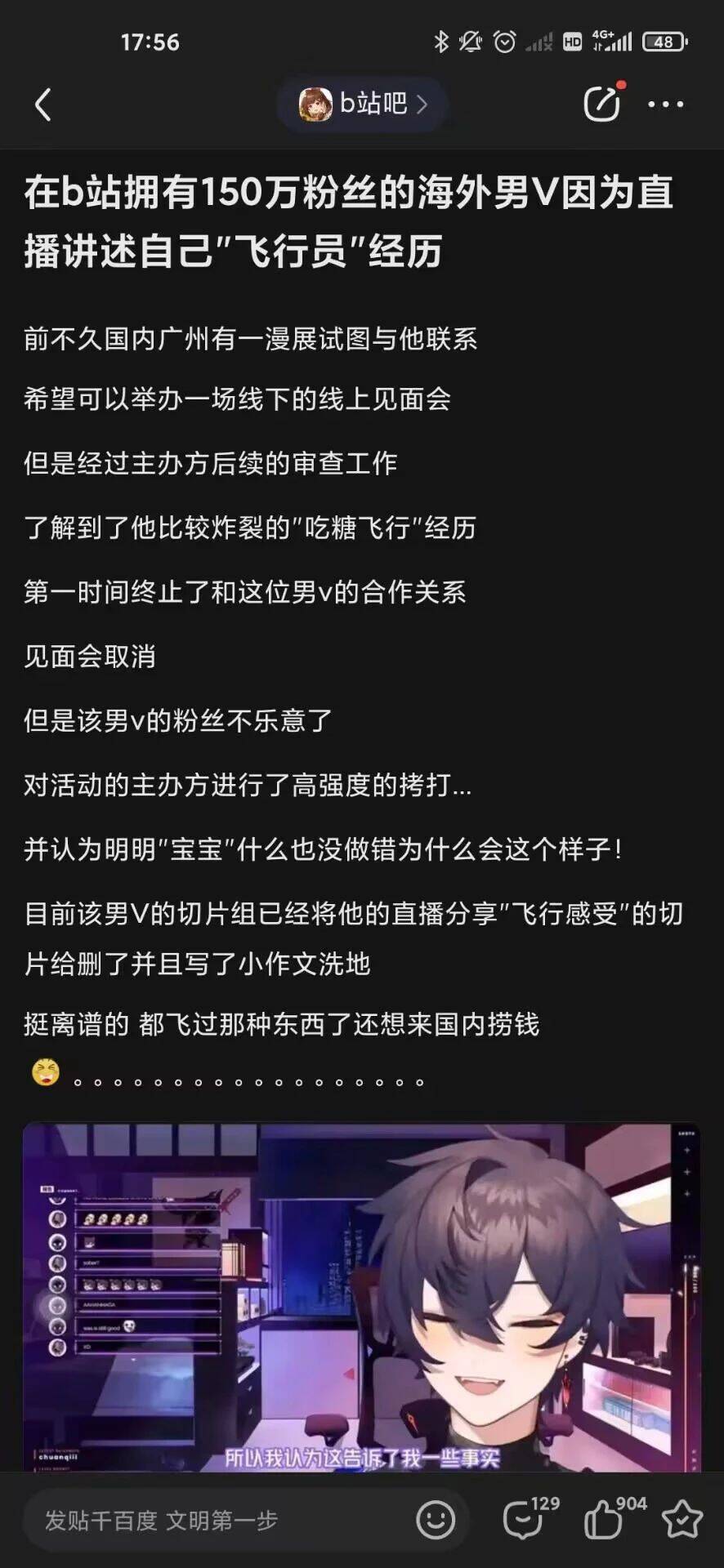The height and width of the screenshot is (1568, 724).
Task: Tap the compose post icon
Action: [601, 104]
